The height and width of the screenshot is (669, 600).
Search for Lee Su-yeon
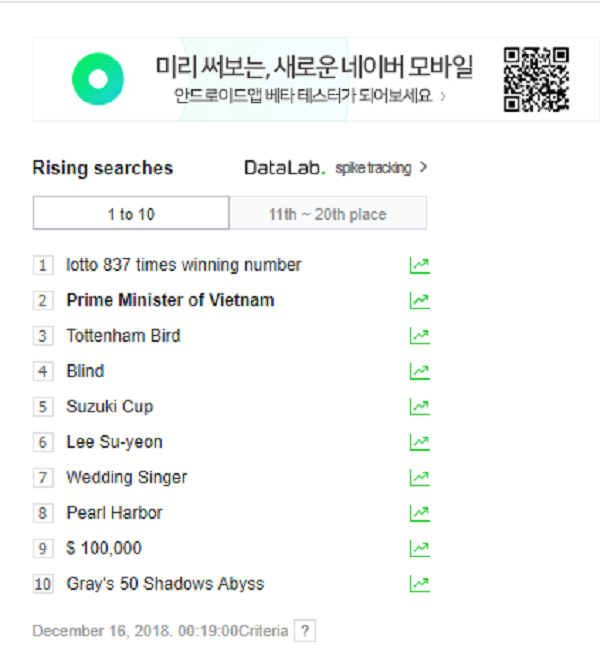coord(114,442)
